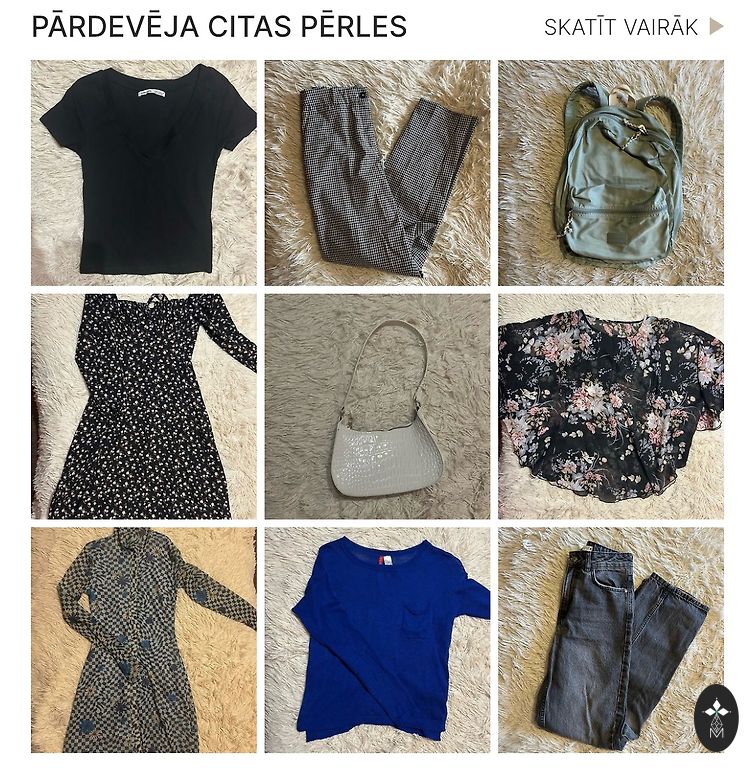The image size is (755, 768).
Task: Open the black V-neck t-shirt listing
Action: [144, 173]
